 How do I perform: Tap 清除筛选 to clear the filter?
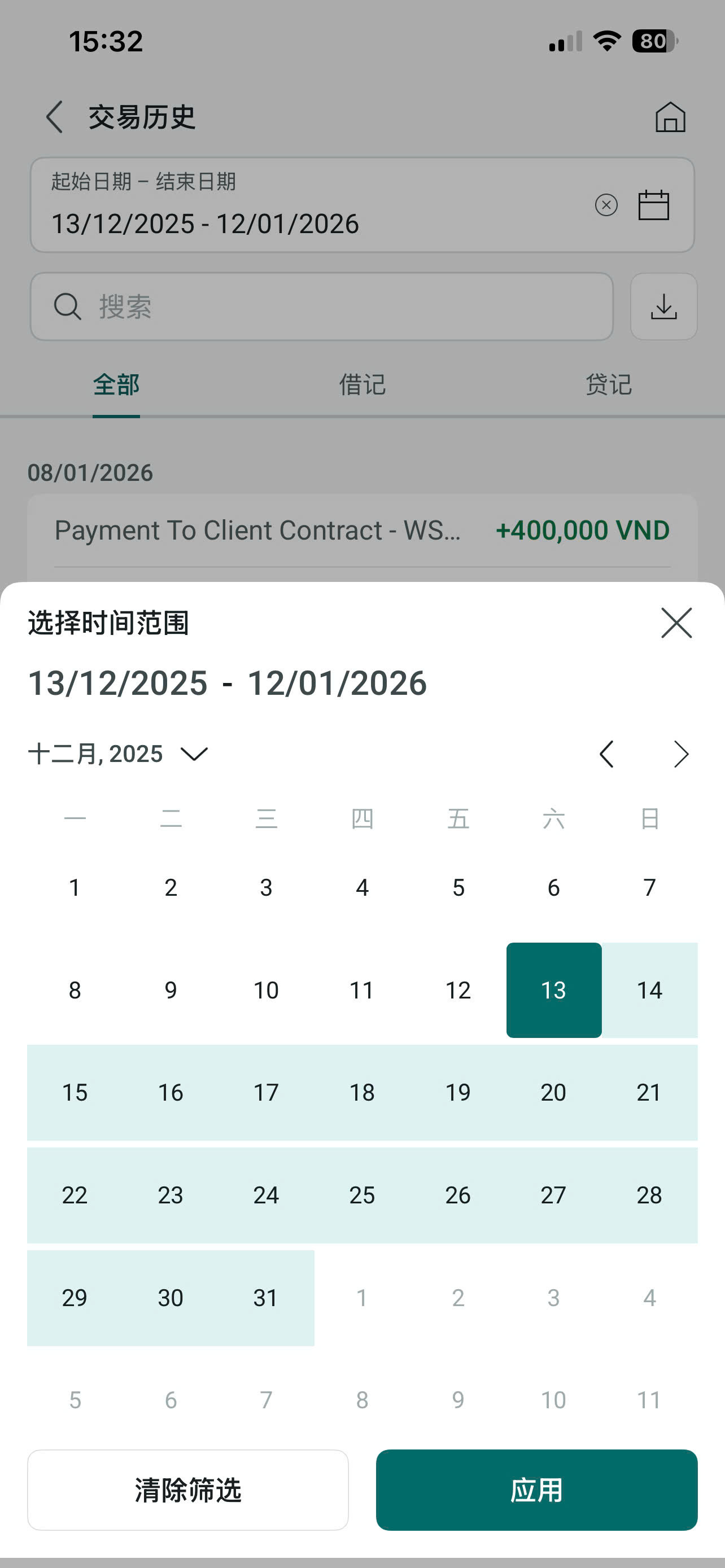tap(187, 1490)
